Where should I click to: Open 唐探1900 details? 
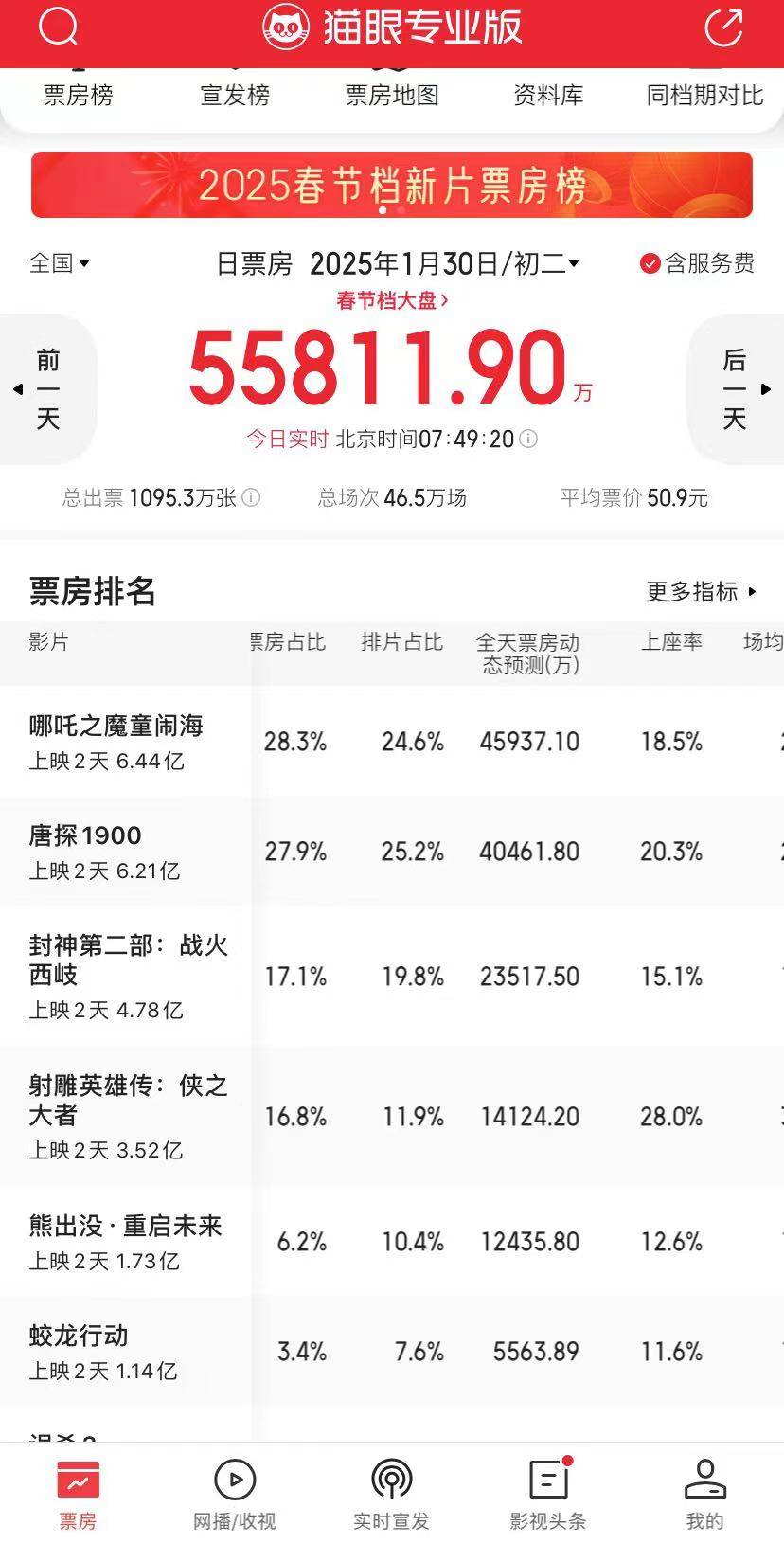(392, 852)
